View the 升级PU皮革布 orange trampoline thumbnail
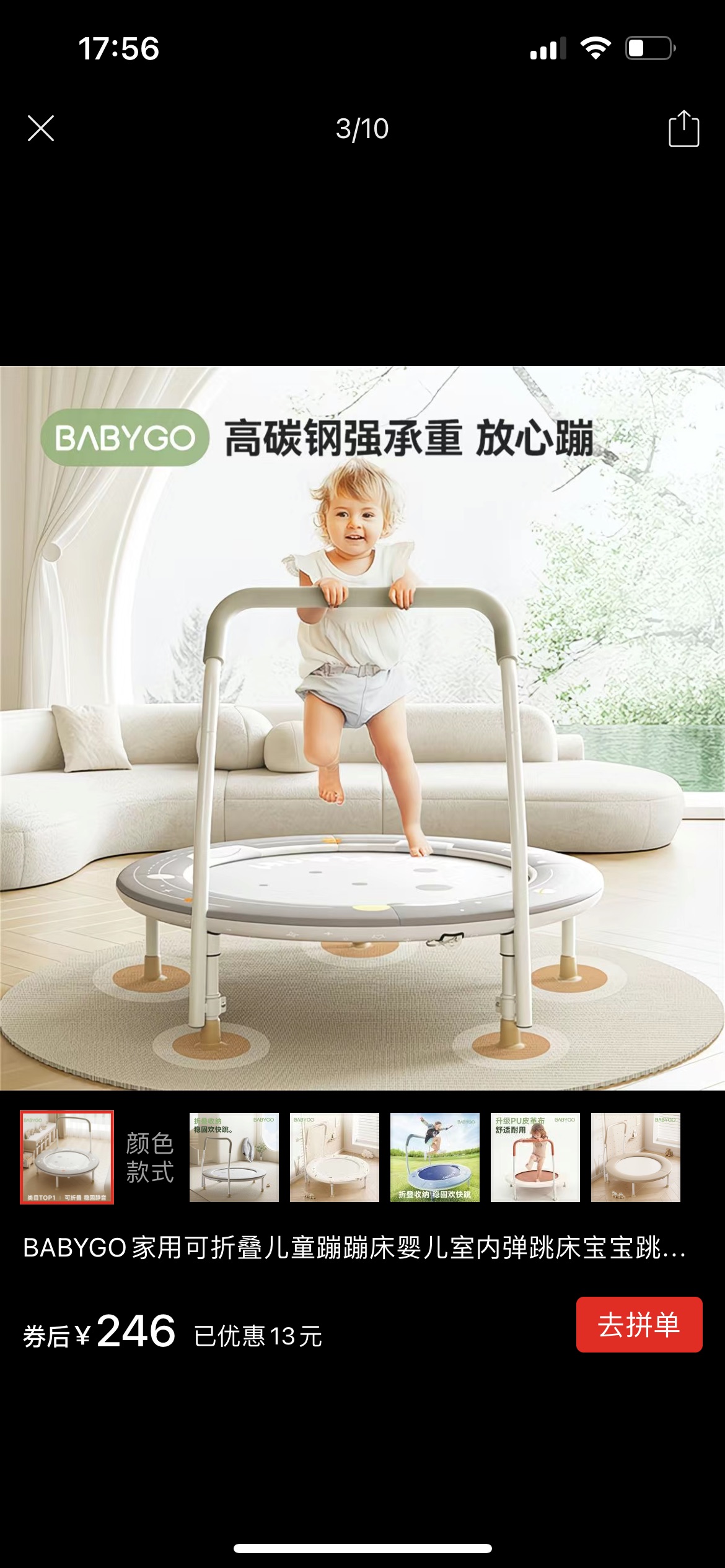This screenshot has width=725, height=1568. [x=535, y=1157]
